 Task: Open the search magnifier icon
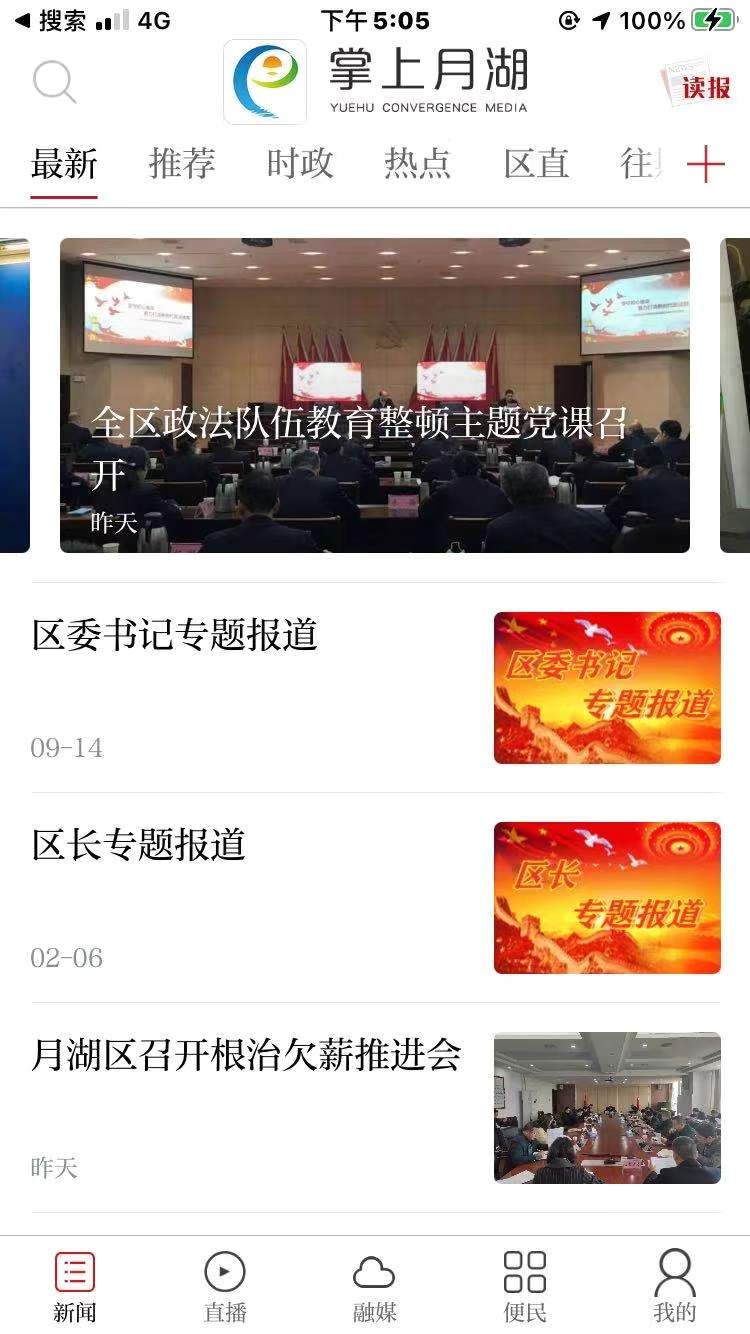[x=55, y=82]
